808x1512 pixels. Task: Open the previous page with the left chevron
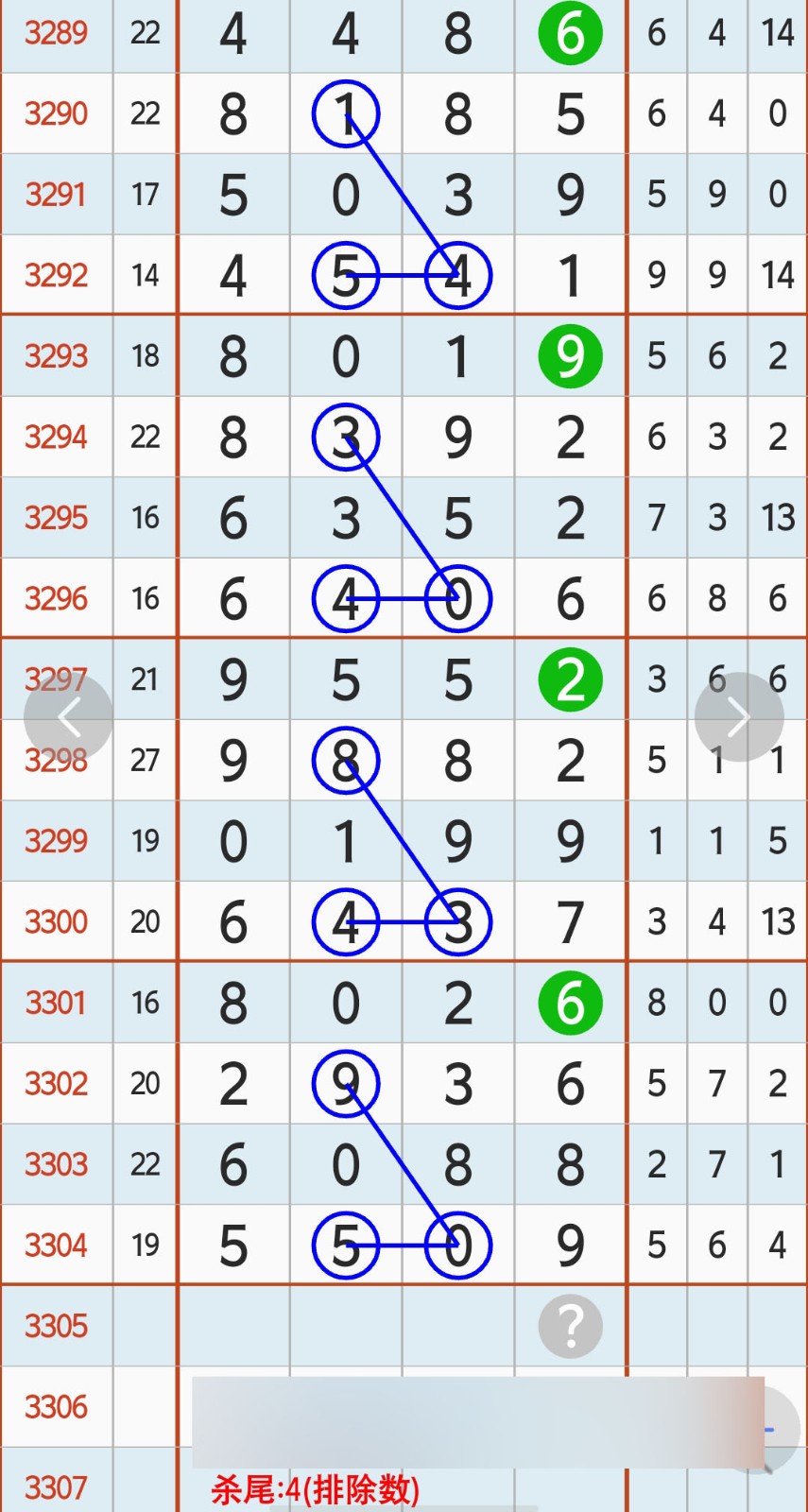(70, 715)
